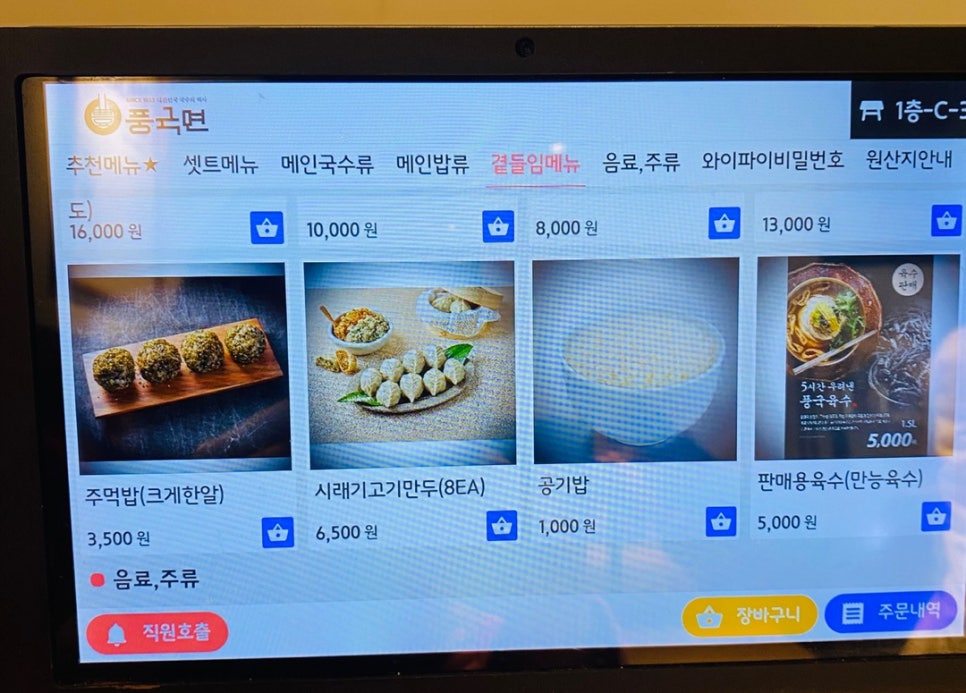This screenshot has height=693, width=966.
Task: Add the 8,000원 item to the cart
Action: 724,223
